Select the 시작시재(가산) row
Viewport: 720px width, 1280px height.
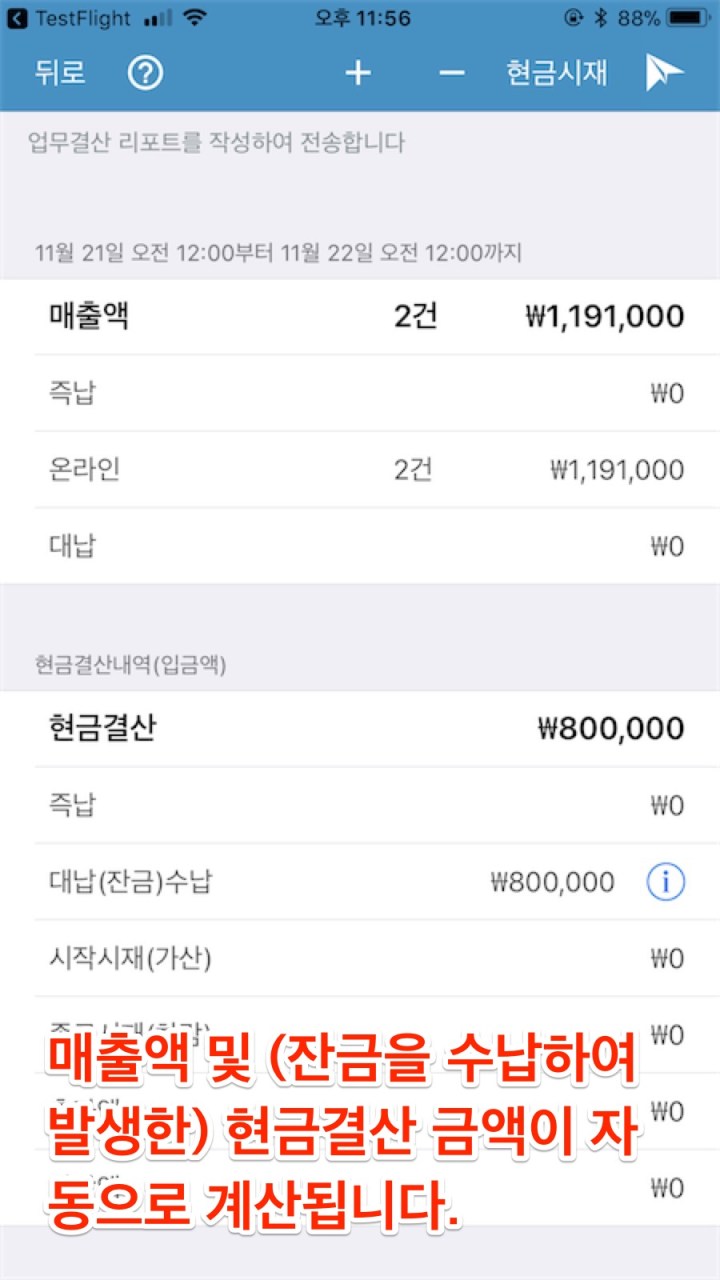point(360,958)
